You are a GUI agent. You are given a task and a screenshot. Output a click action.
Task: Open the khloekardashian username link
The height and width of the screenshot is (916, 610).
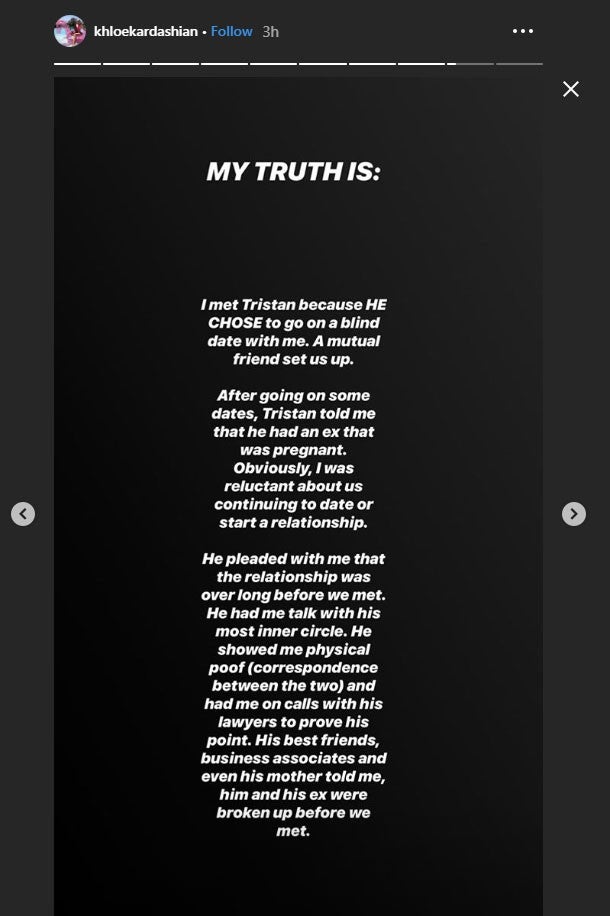145,31
